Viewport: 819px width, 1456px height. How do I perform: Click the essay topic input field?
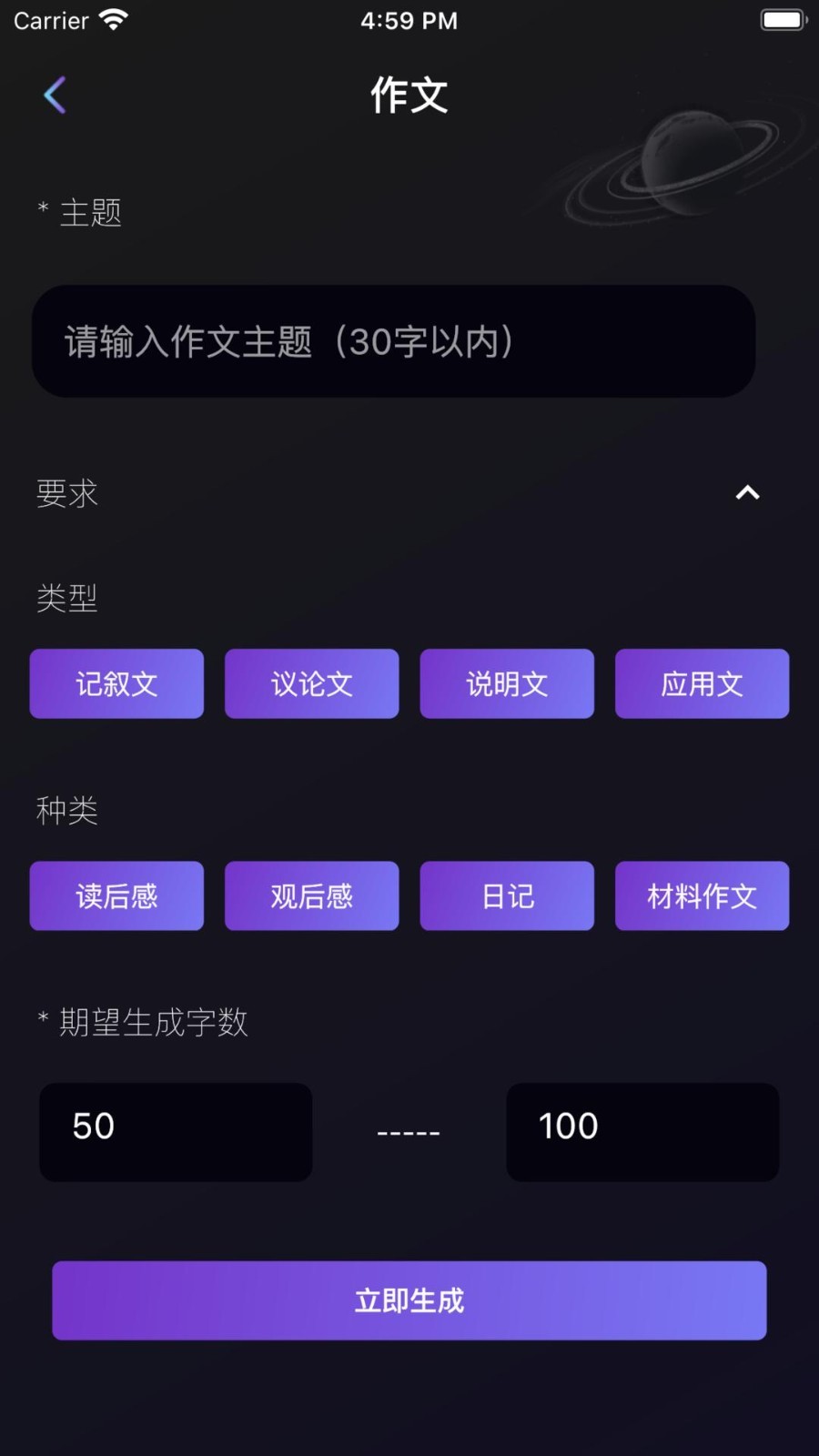(x=393, y=341)
